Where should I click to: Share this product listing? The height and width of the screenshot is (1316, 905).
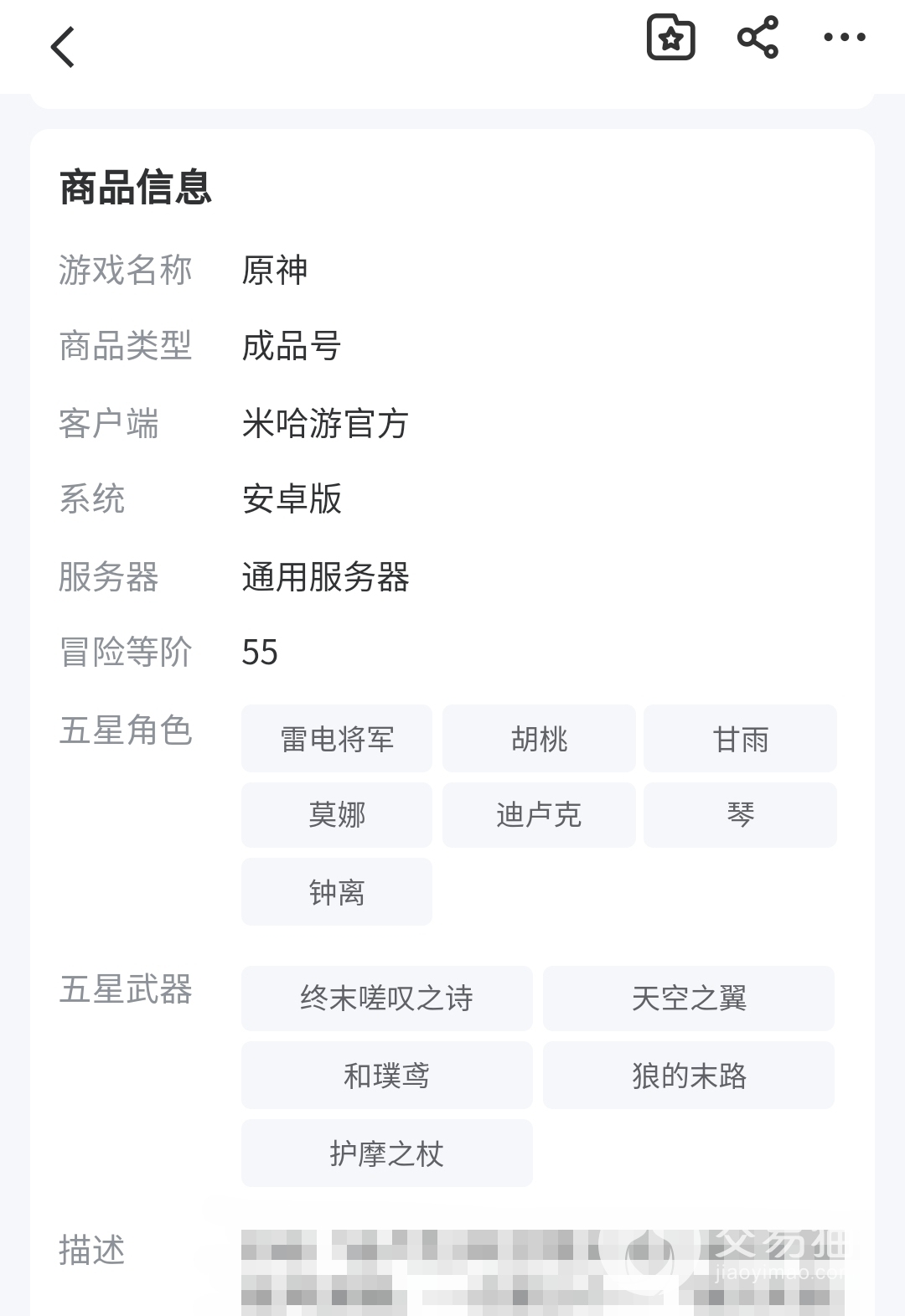tap(758, 38)
